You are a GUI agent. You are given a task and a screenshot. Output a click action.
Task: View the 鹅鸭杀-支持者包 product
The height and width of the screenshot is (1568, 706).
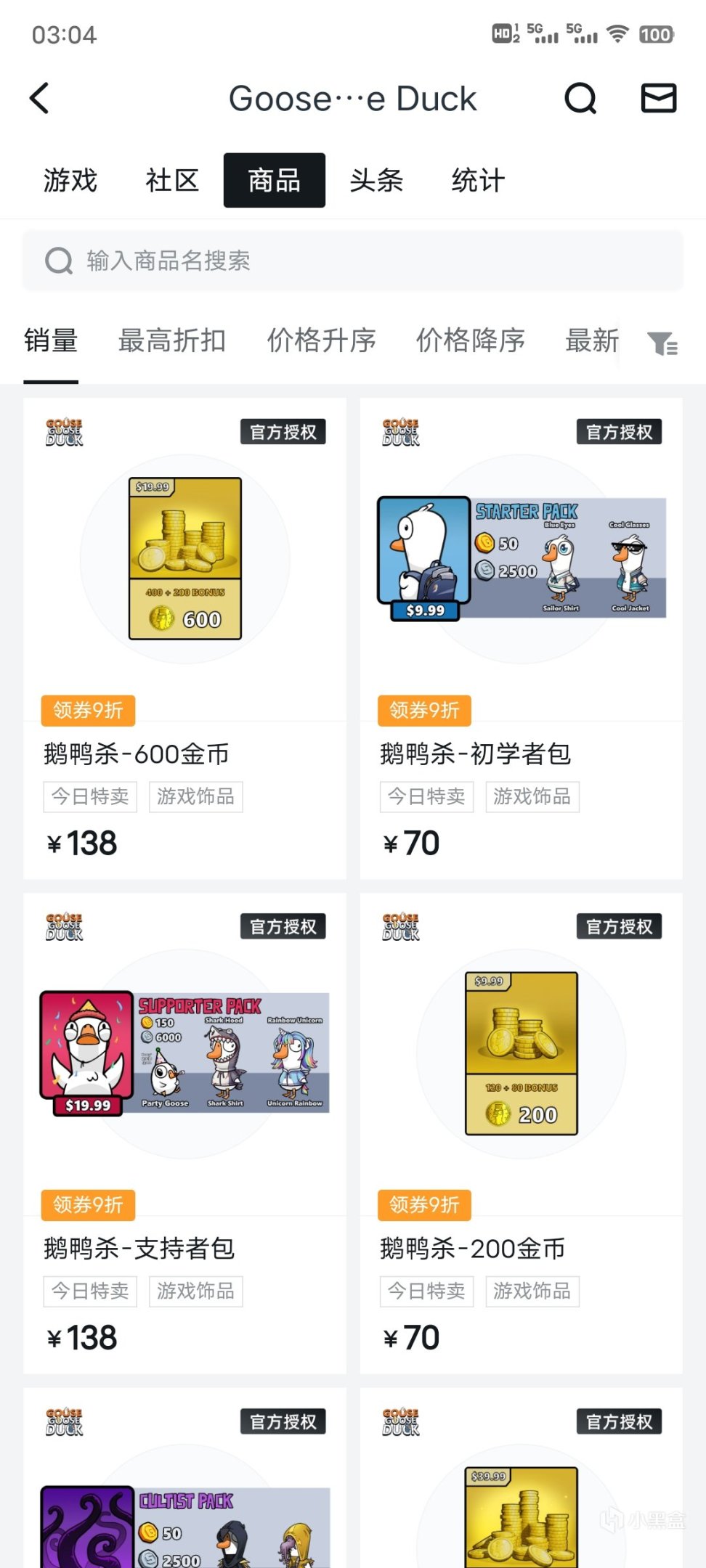point(184,1132)
